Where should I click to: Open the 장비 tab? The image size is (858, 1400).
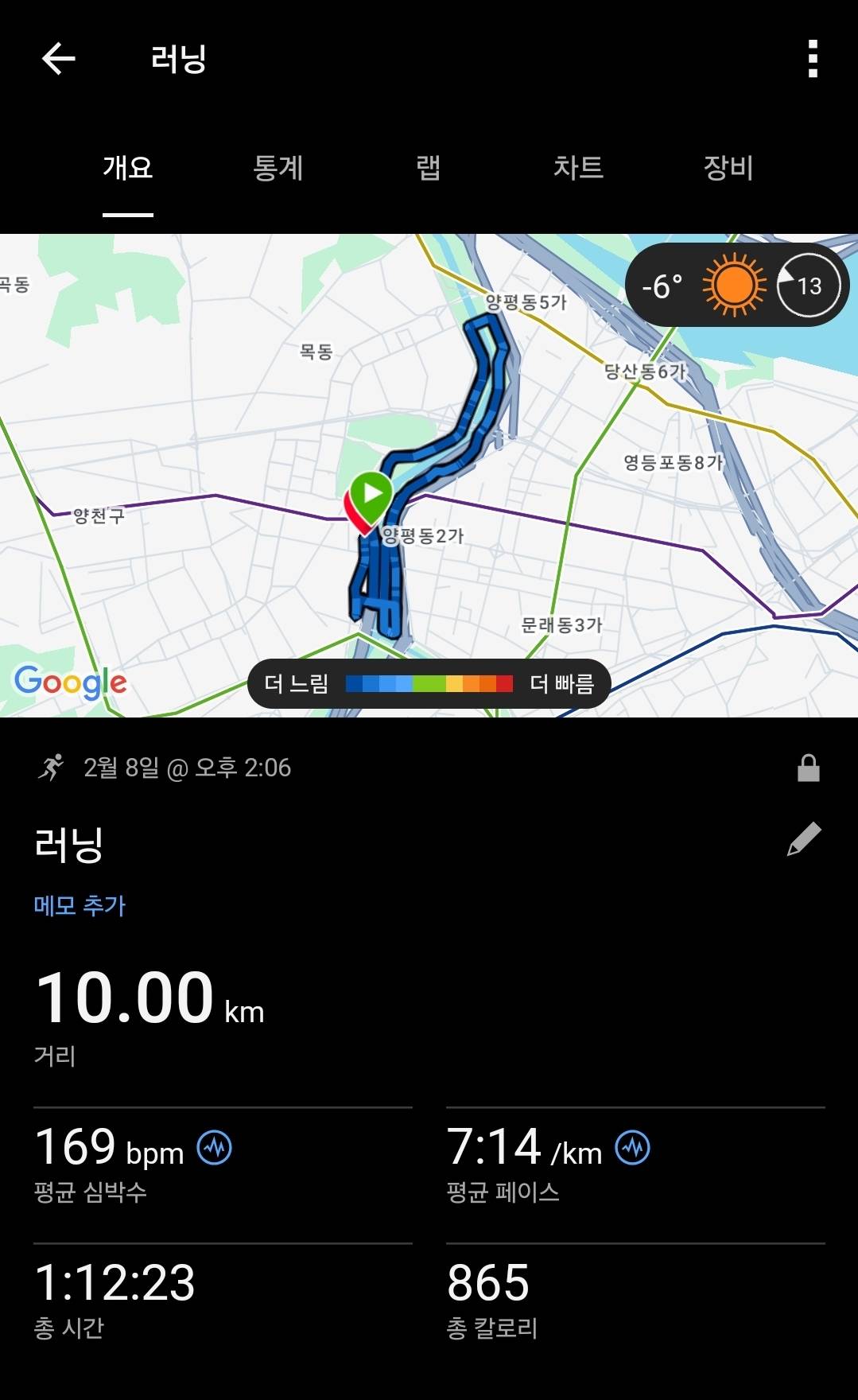728,169
